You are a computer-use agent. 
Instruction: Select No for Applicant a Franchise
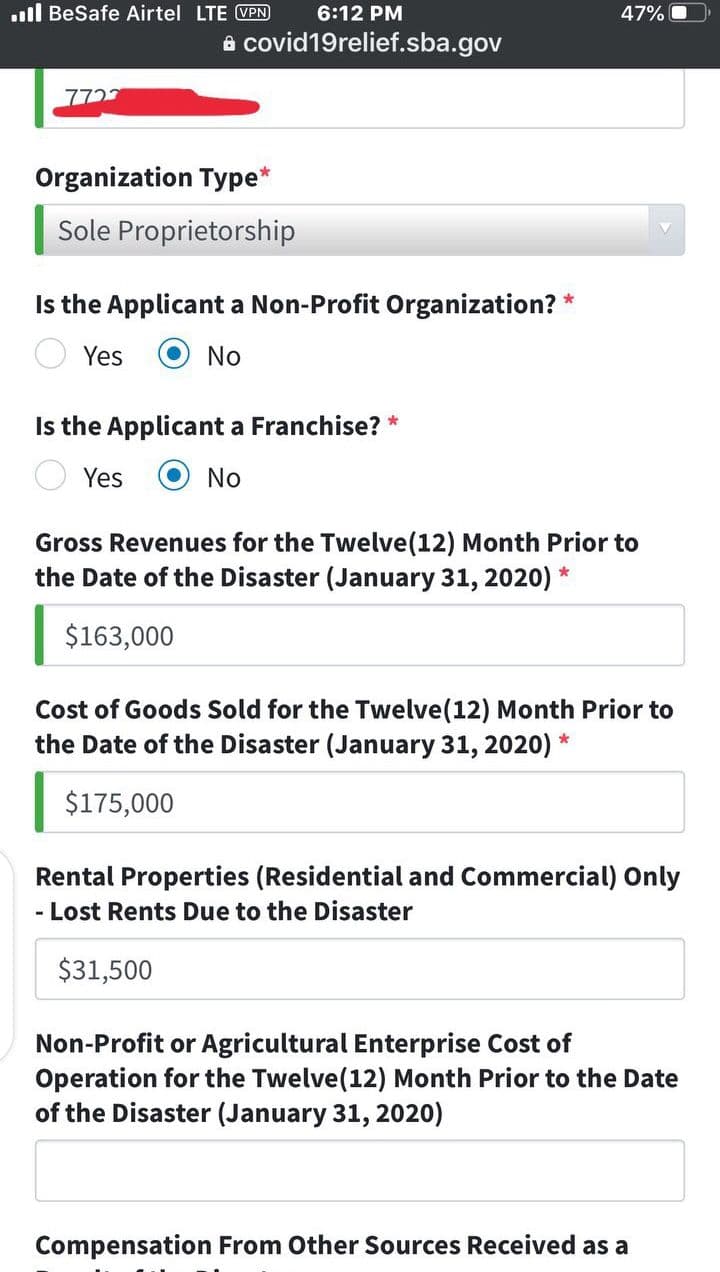pyautogui.click(x=174, y=477)
